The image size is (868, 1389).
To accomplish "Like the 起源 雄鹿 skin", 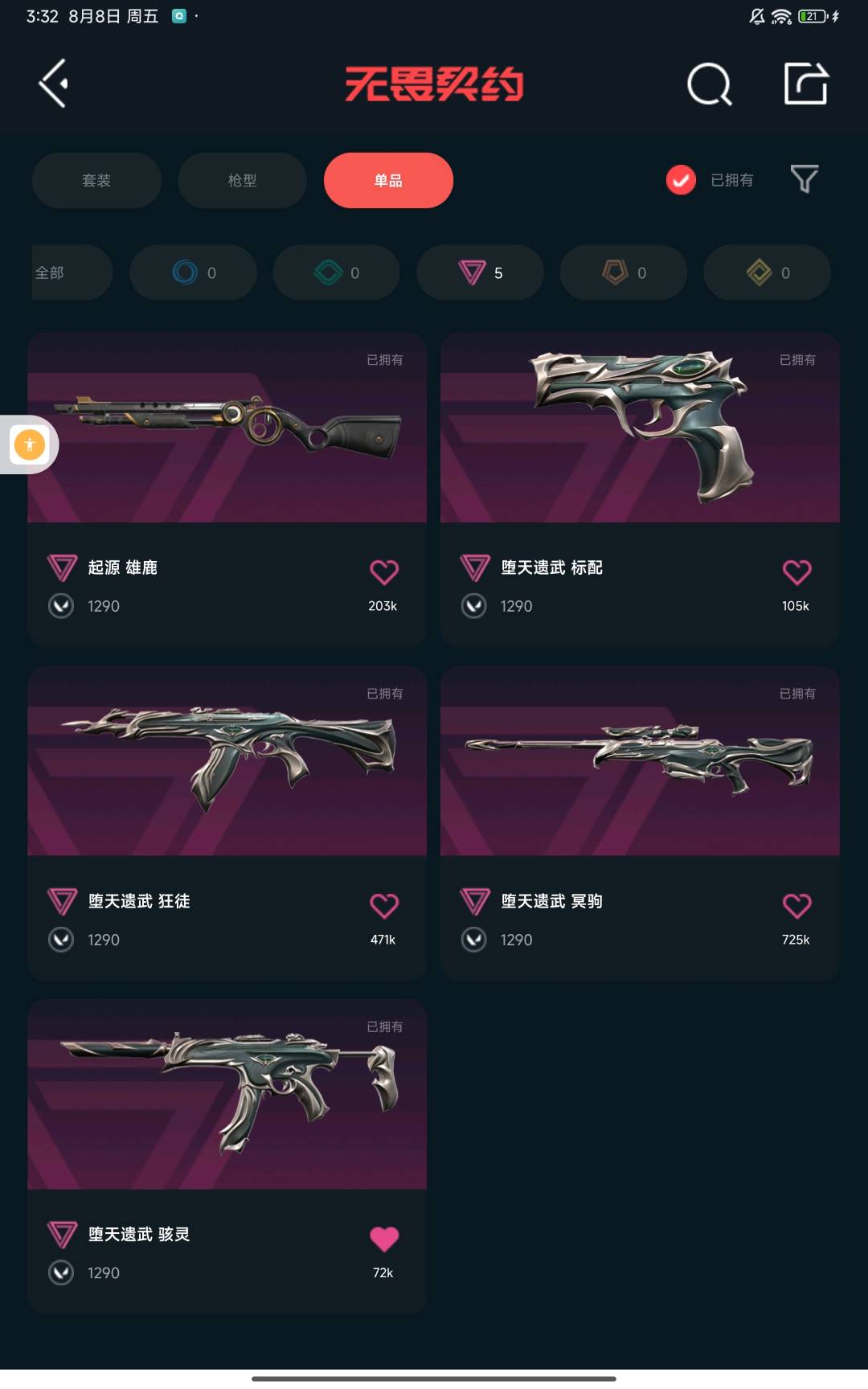I will [383, 572].
